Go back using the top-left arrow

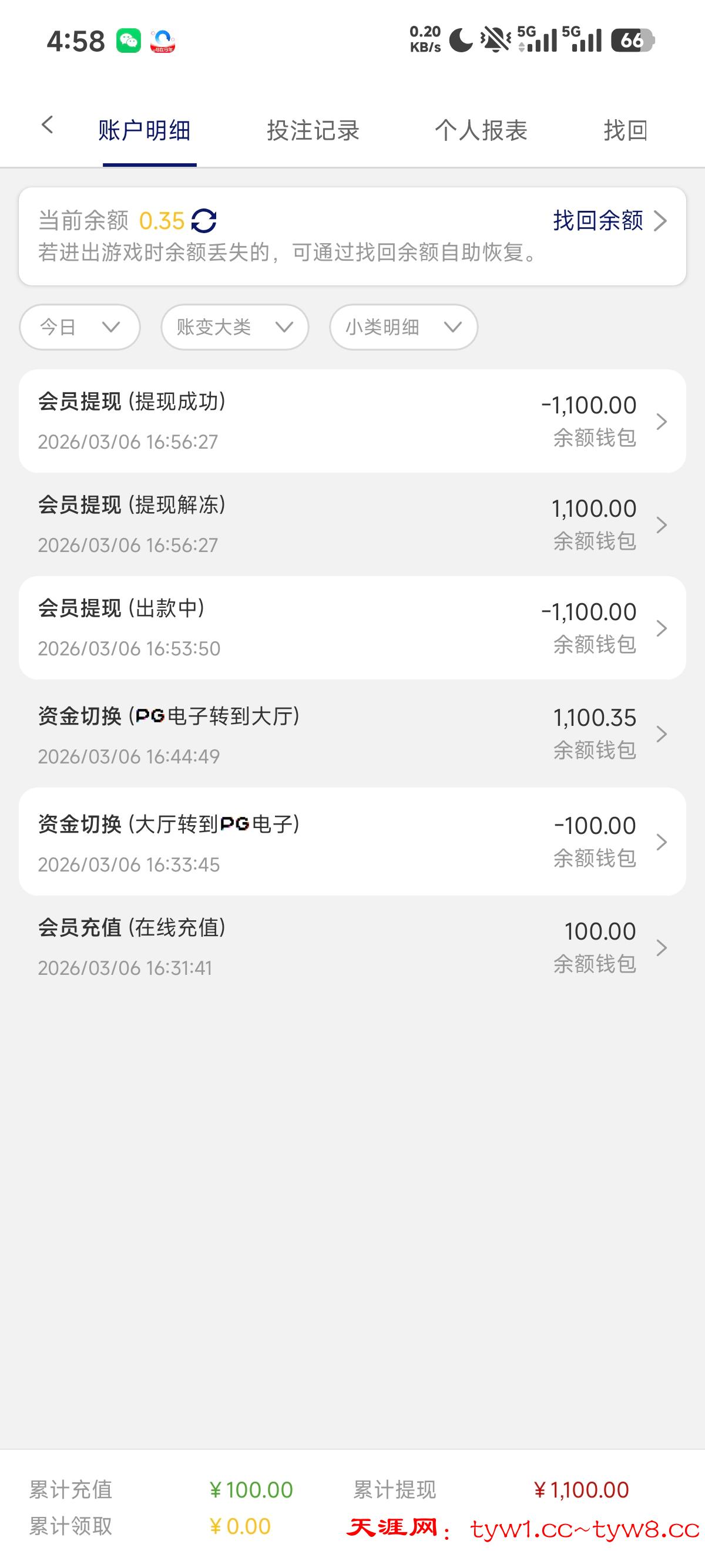(x=48, y=126)
